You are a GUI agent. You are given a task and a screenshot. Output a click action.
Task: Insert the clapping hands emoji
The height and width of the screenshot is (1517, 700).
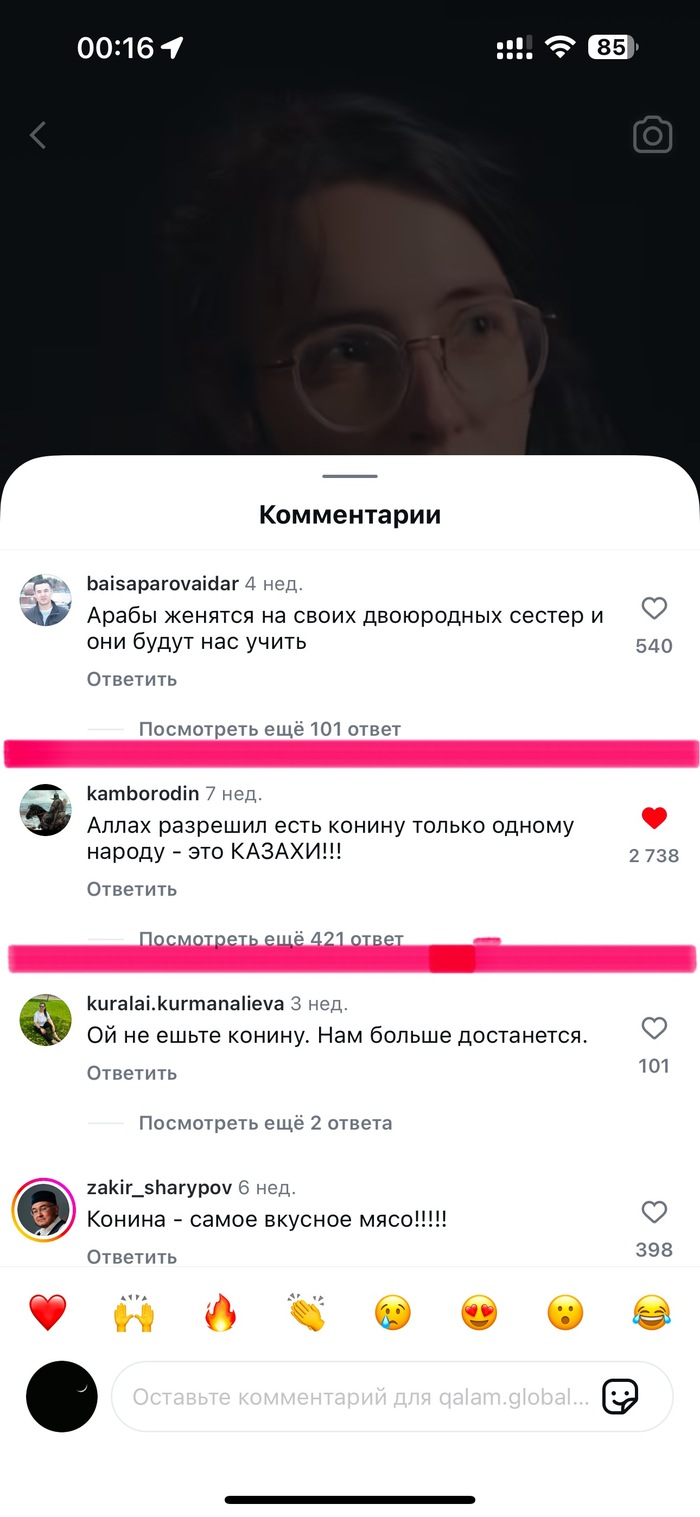[306, 1312]
